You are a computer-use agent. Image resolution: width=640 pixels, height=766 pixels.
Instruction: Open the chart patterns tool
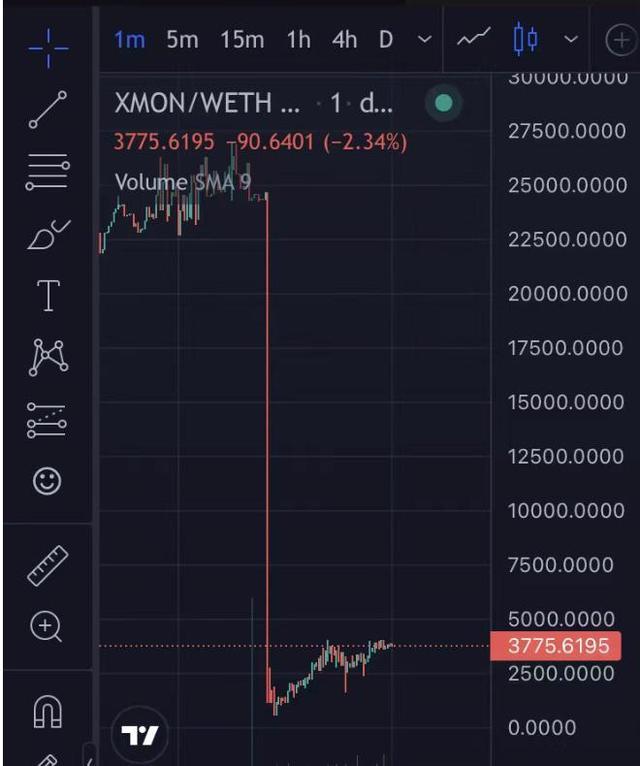[x=47, y=357]
